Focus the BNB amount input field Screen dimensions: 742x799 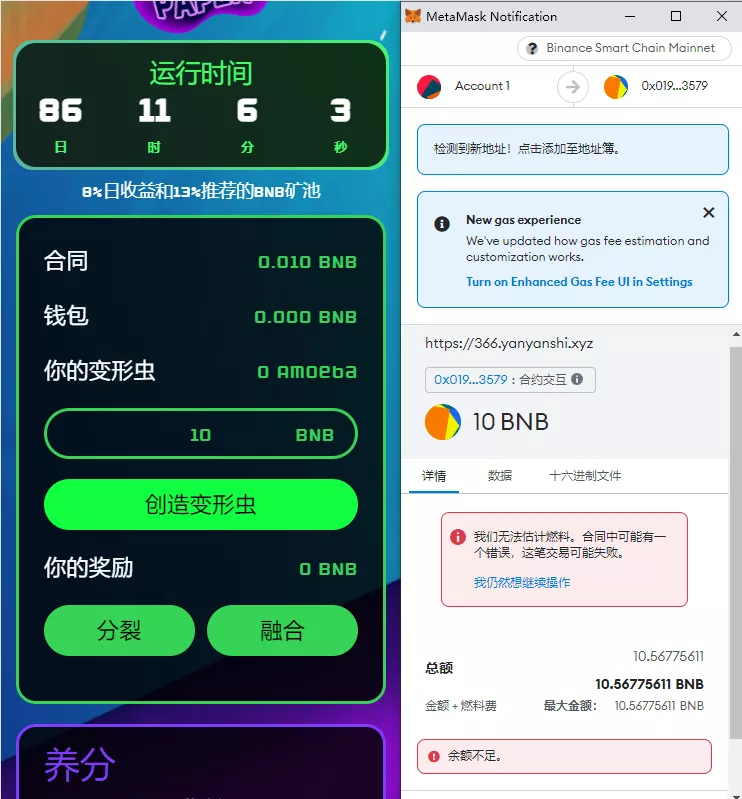tap(200, 435)
